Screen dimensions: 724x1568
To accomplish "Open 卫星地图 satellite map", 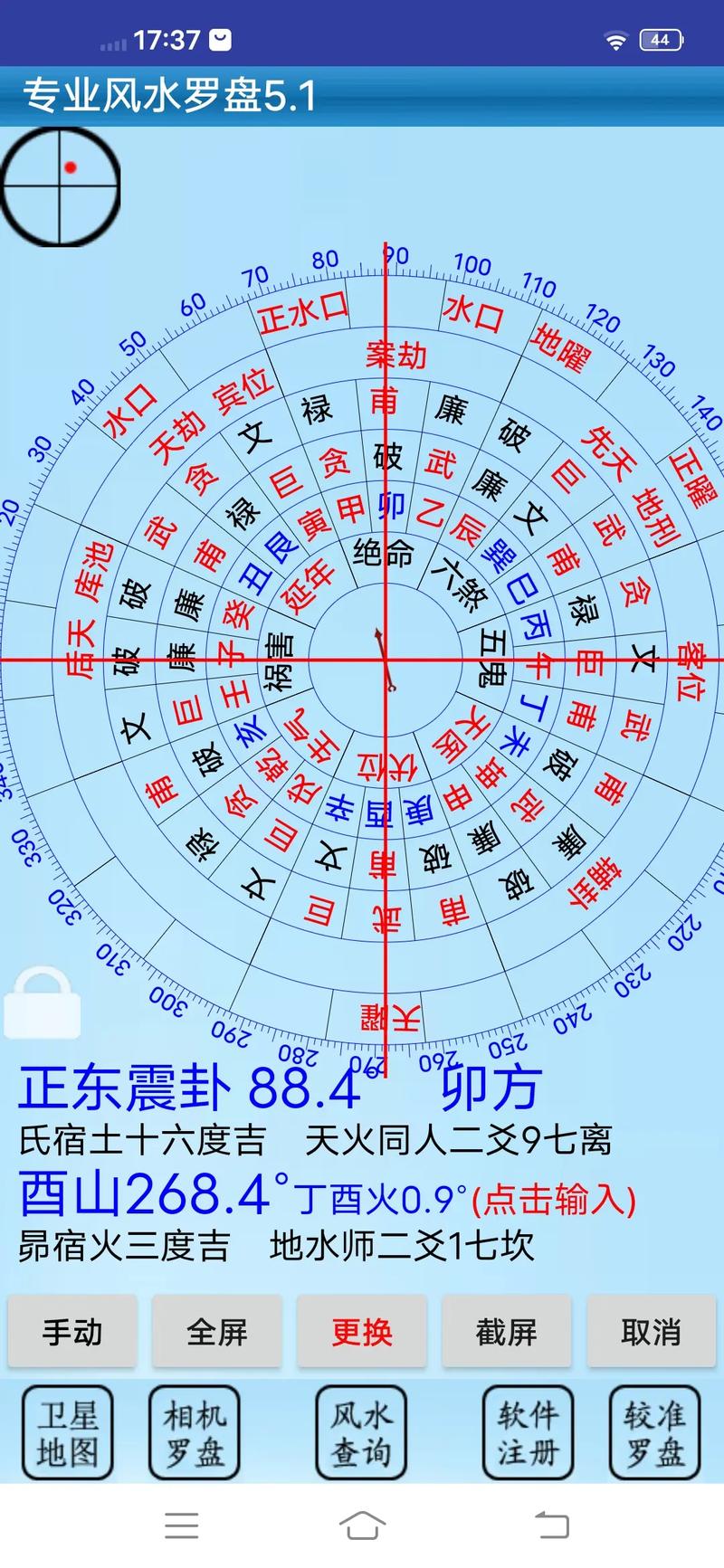I will (68, 1432).
